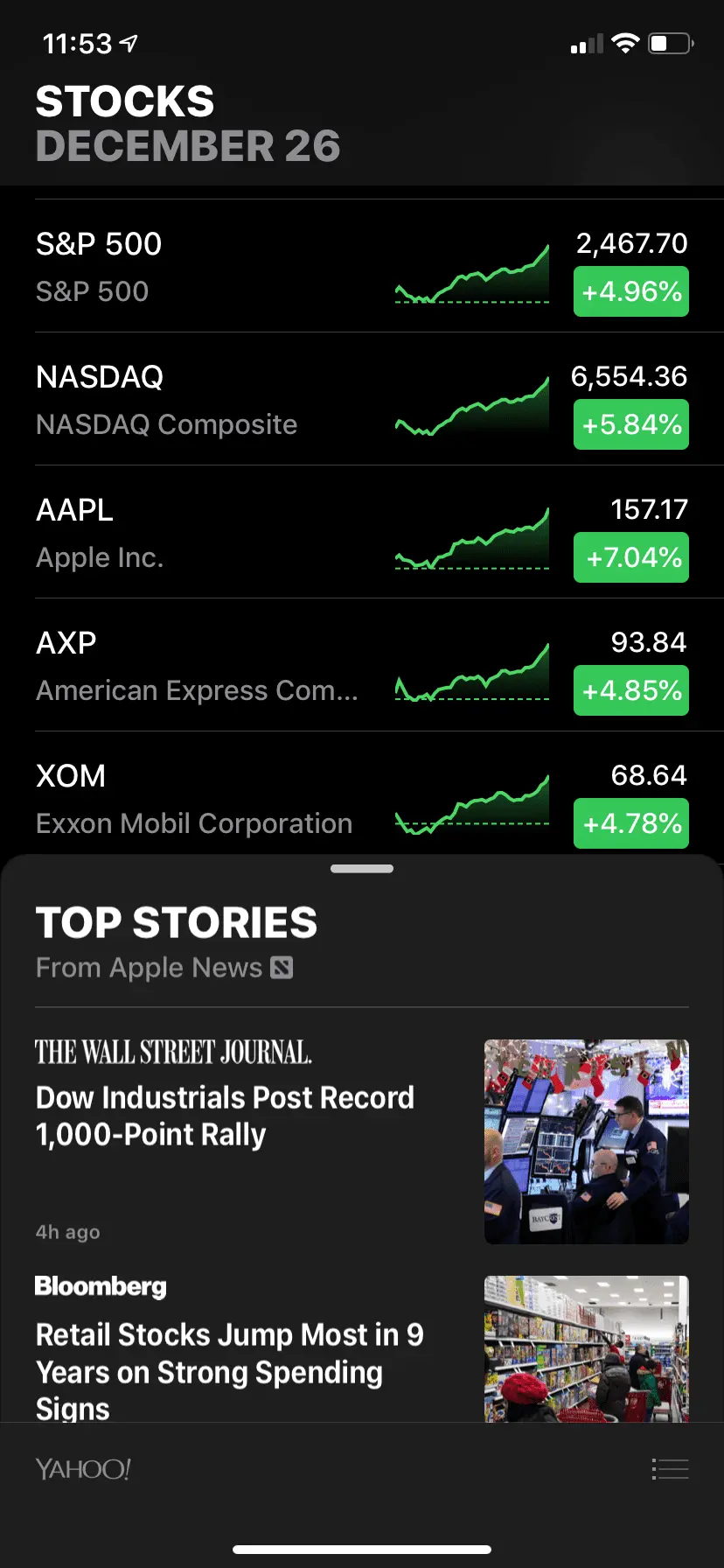Open the watchlist edit icon
The image size is (724, 1568).
point(670,1469)
